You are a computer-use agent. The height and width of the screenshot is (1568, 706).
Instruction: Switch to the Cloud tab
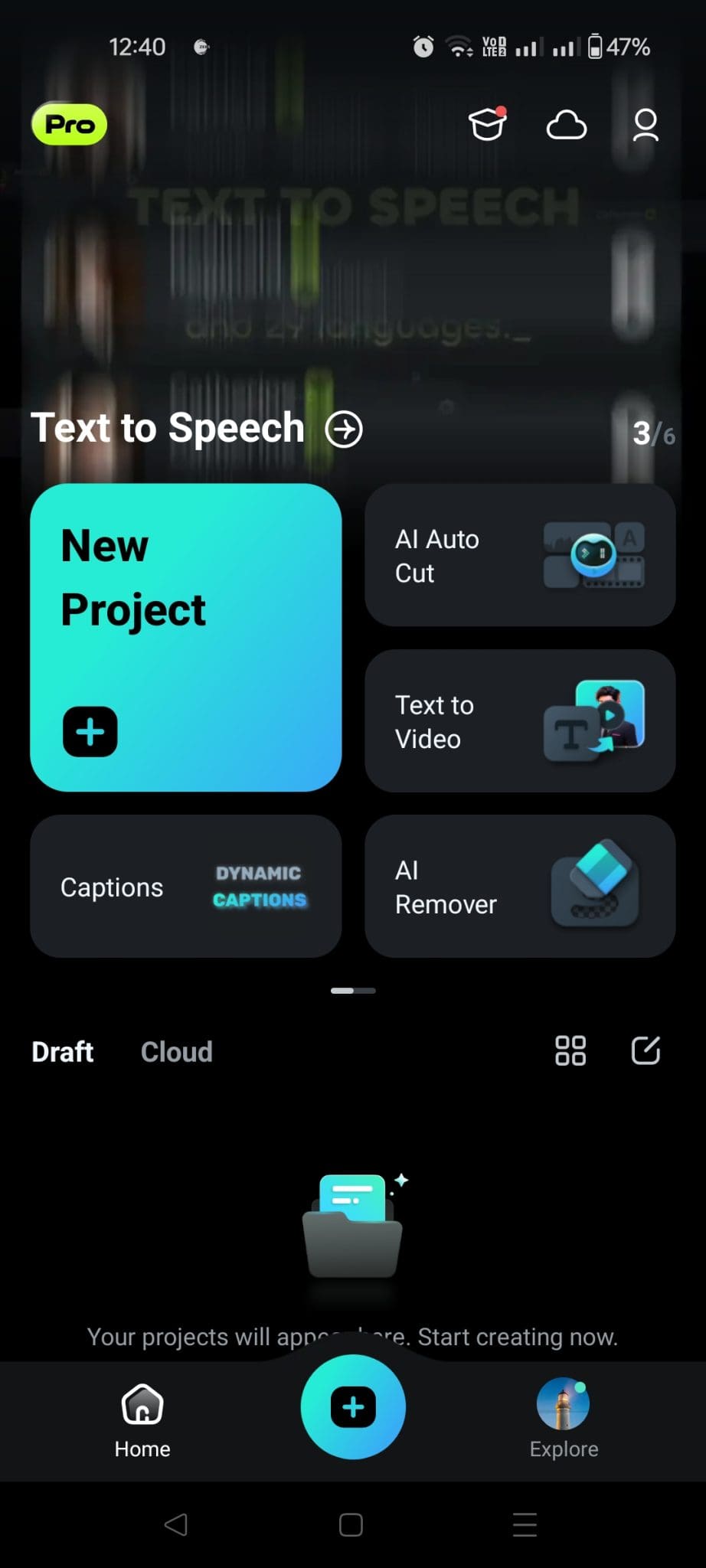tap(176, 1051)
